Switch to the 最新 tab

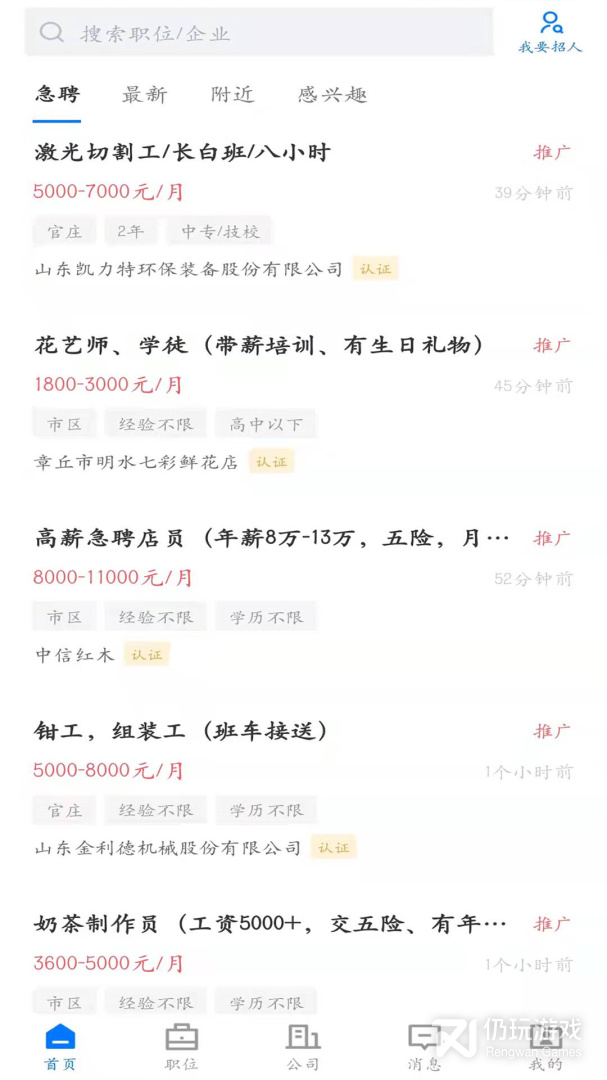point(144,95)
